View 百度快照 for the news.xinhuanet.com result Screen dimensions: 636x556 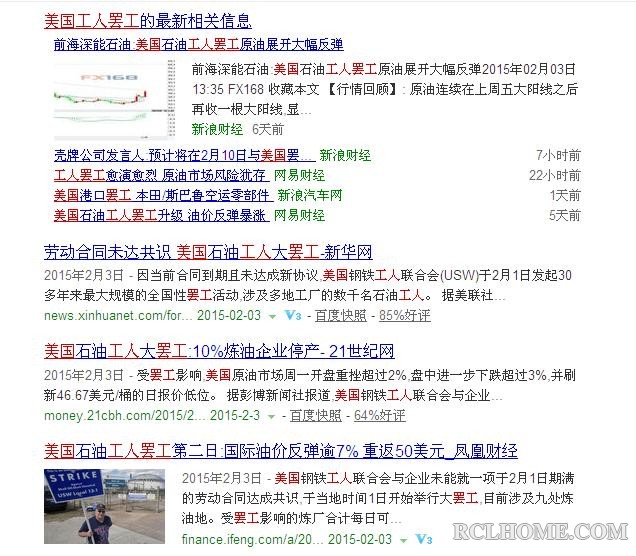pyautogui.click(x=341, y=315)
